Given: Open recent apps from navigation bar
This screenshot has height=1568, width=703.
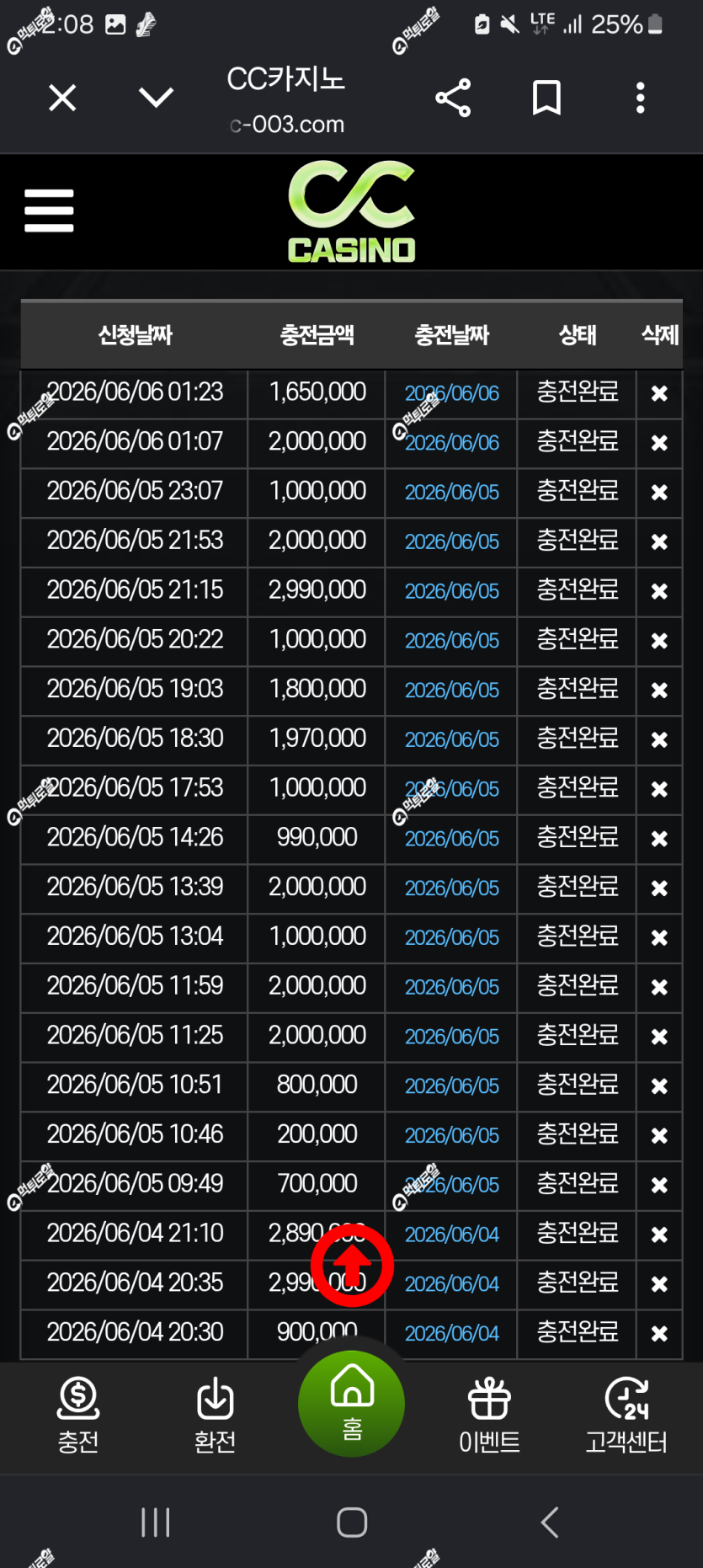Looking at the screenshot, I should point(156,1523).
